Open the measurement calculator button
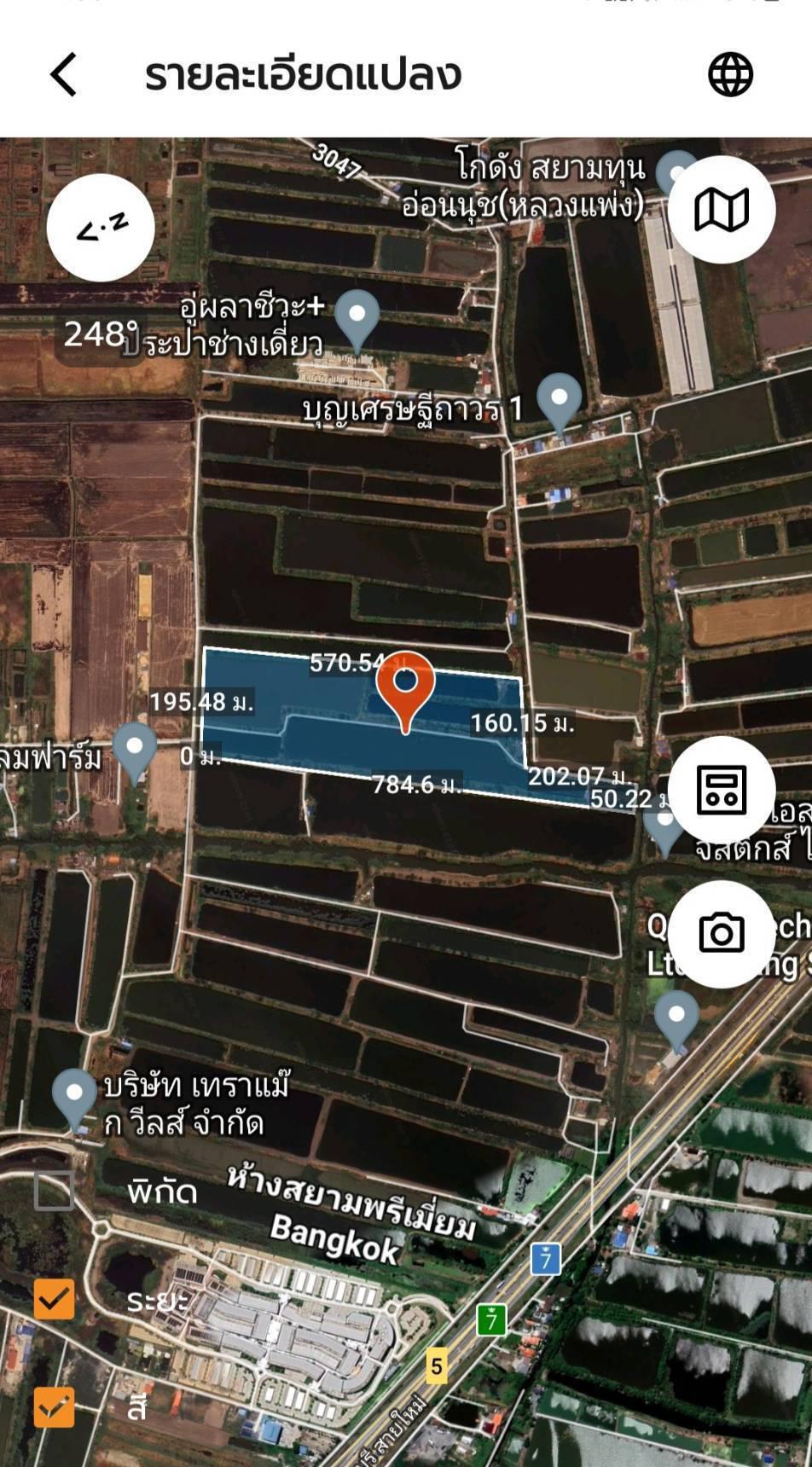812x1467 pixels. [722, 790]
